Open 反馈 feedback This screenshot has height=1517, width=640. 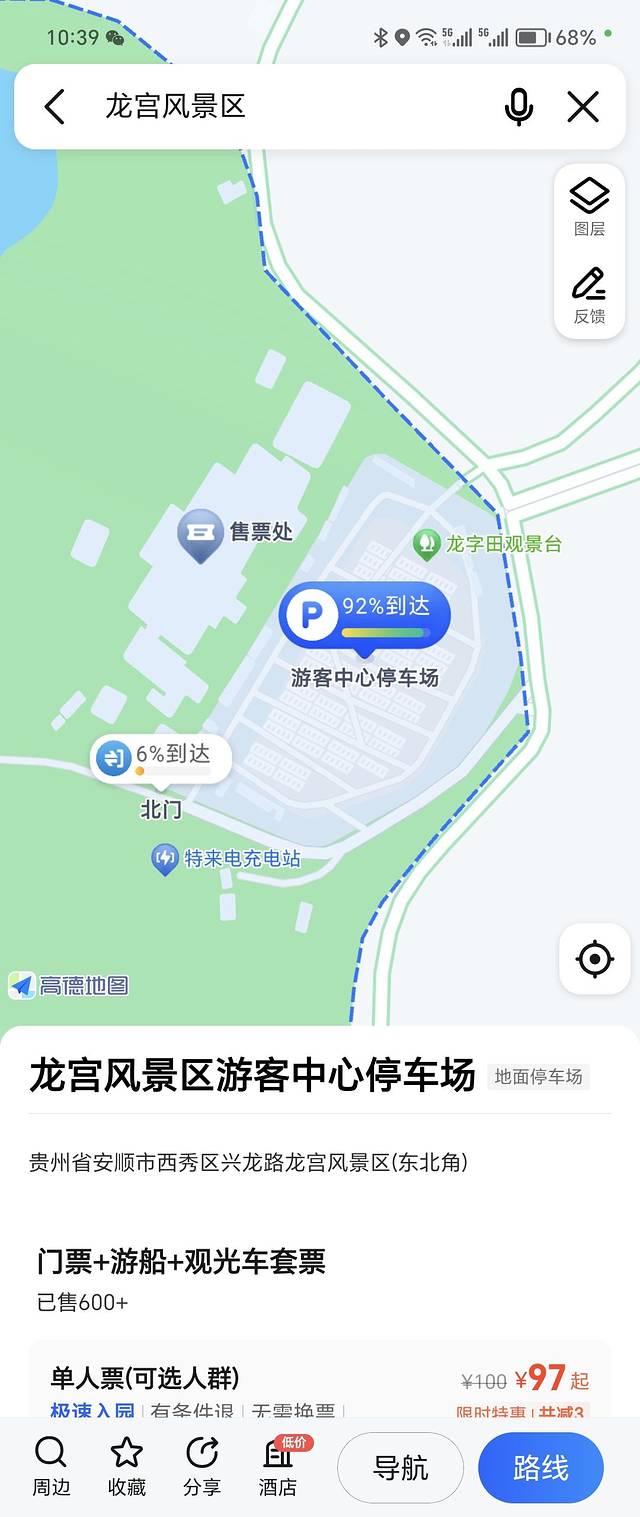pyautogui.click(x=589, y=296)
